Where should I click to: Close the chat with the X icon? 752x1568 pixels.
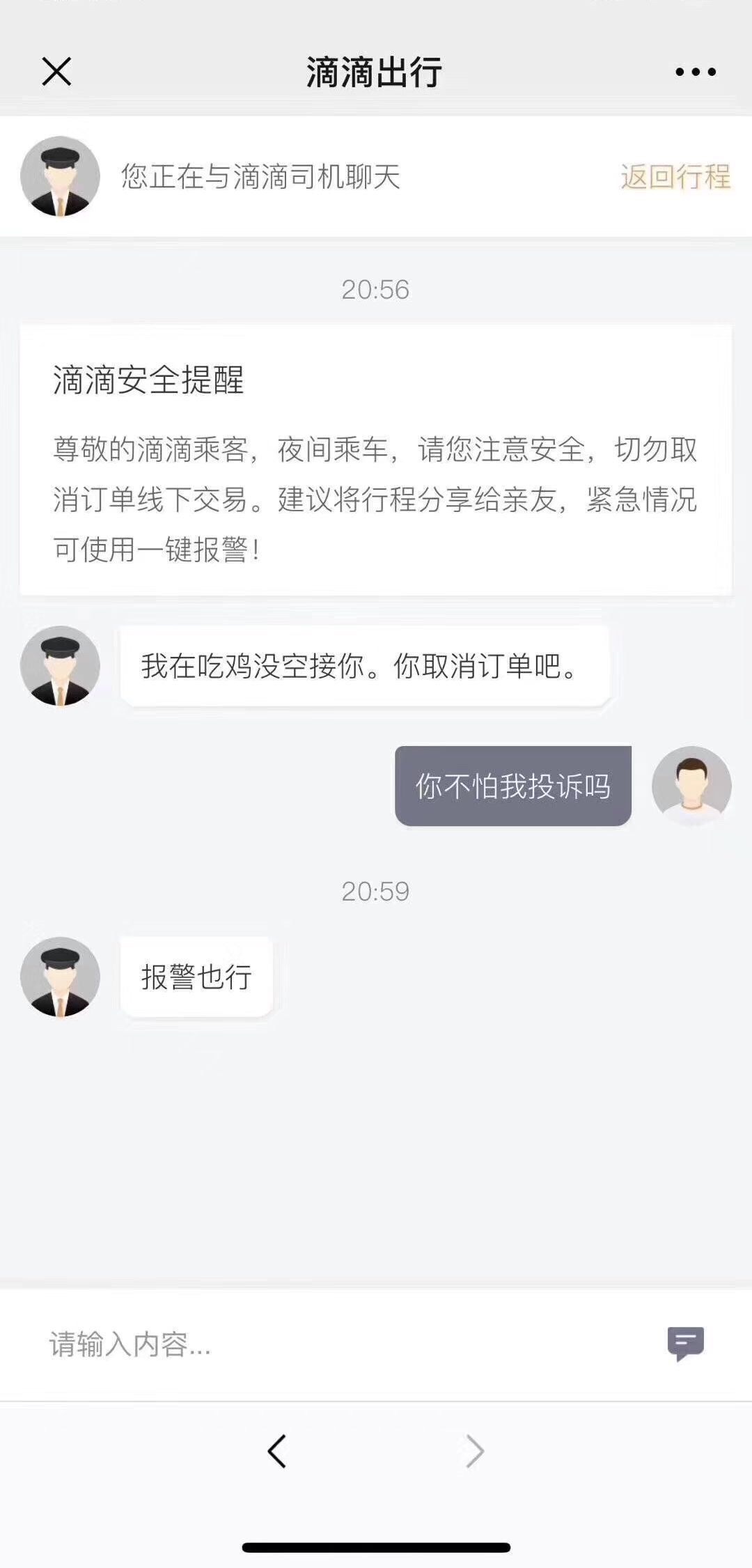pyautogui.click(x=56, y=71)
